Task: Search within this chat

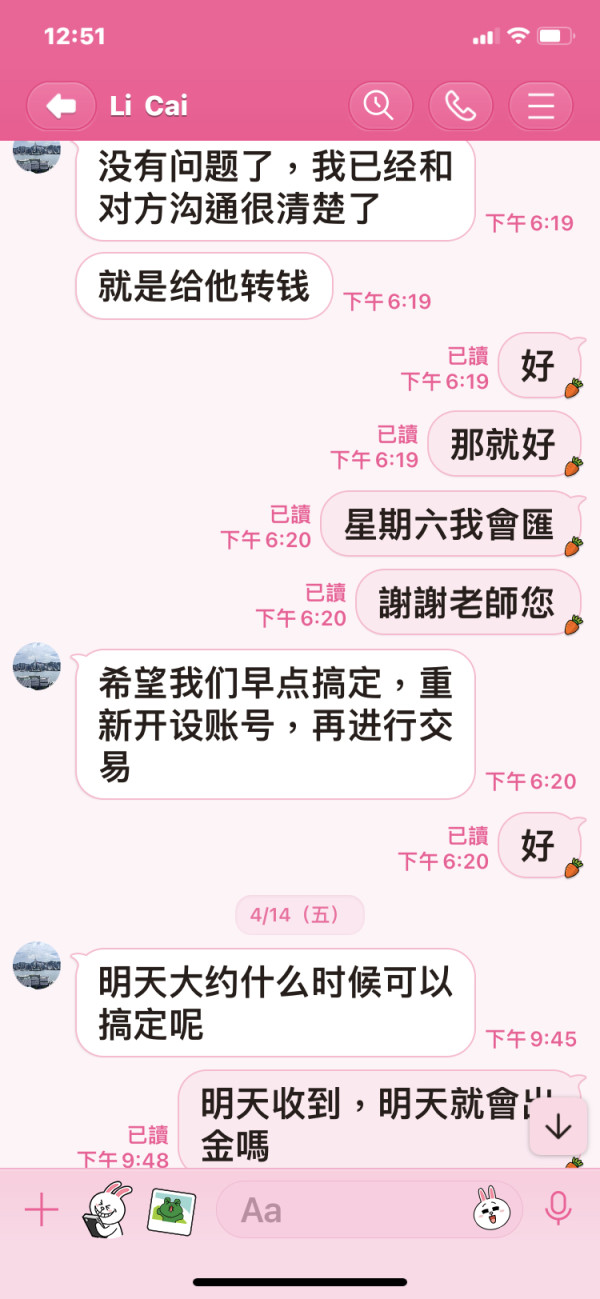Action: [x=380, y=106]
